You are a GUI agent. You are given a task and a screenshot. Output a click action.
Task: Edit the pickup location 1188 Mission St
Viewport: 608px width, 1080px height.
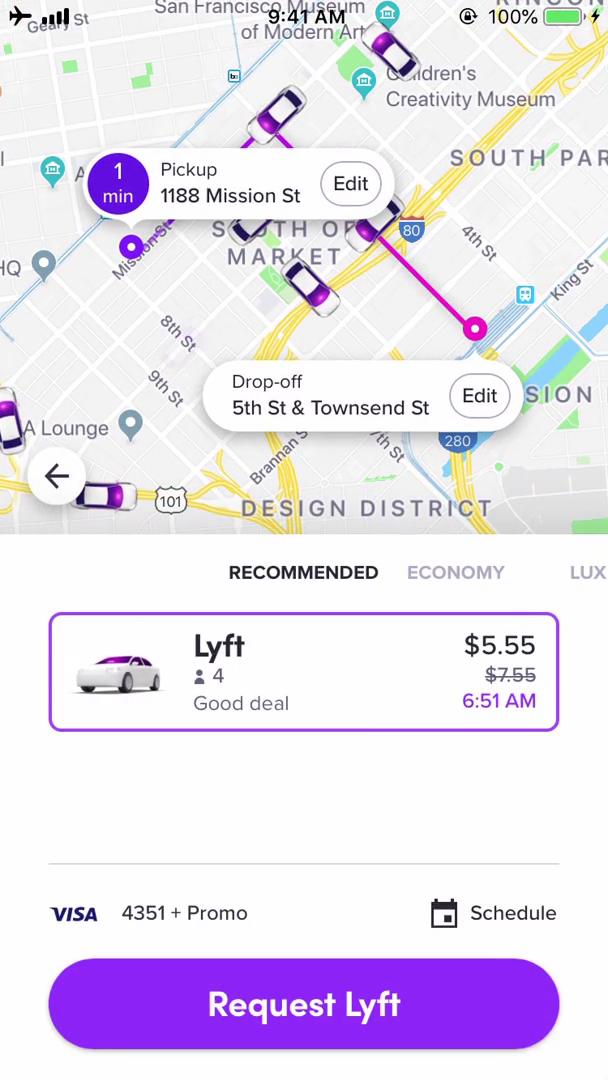coord(351,184)
